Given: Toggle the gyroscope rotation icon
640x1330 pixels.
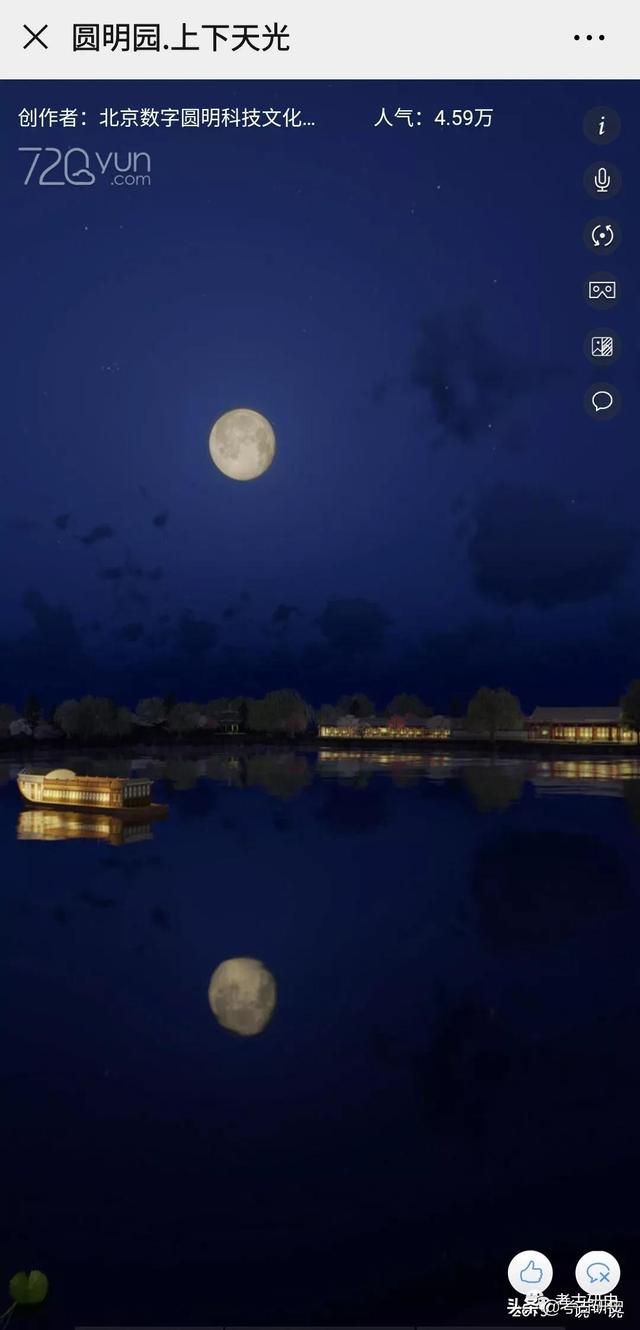Looking at the screenshot, I should [x=602, y=236].
